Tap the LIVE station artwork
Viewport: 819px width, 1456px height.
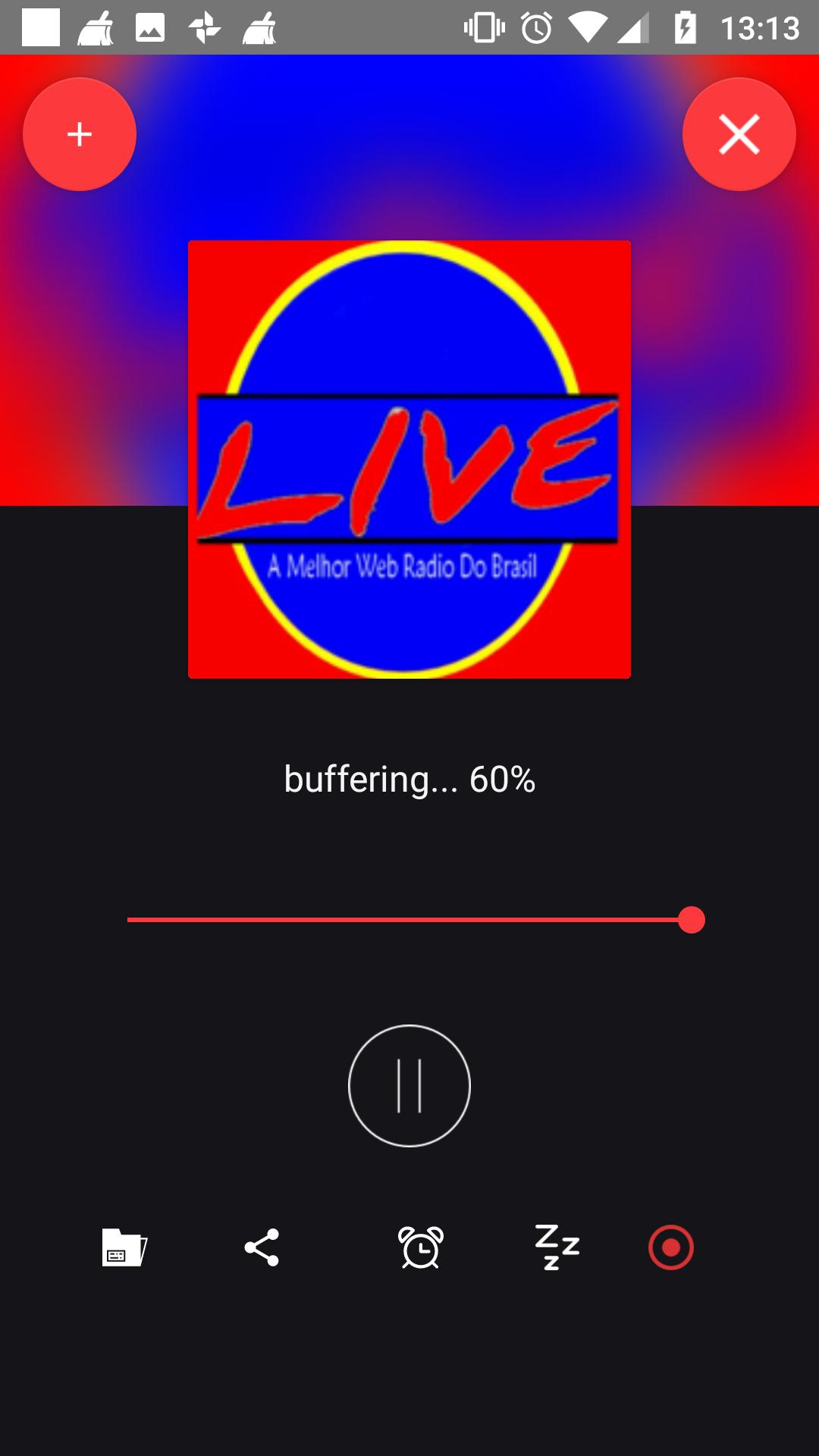click(409, 459)
